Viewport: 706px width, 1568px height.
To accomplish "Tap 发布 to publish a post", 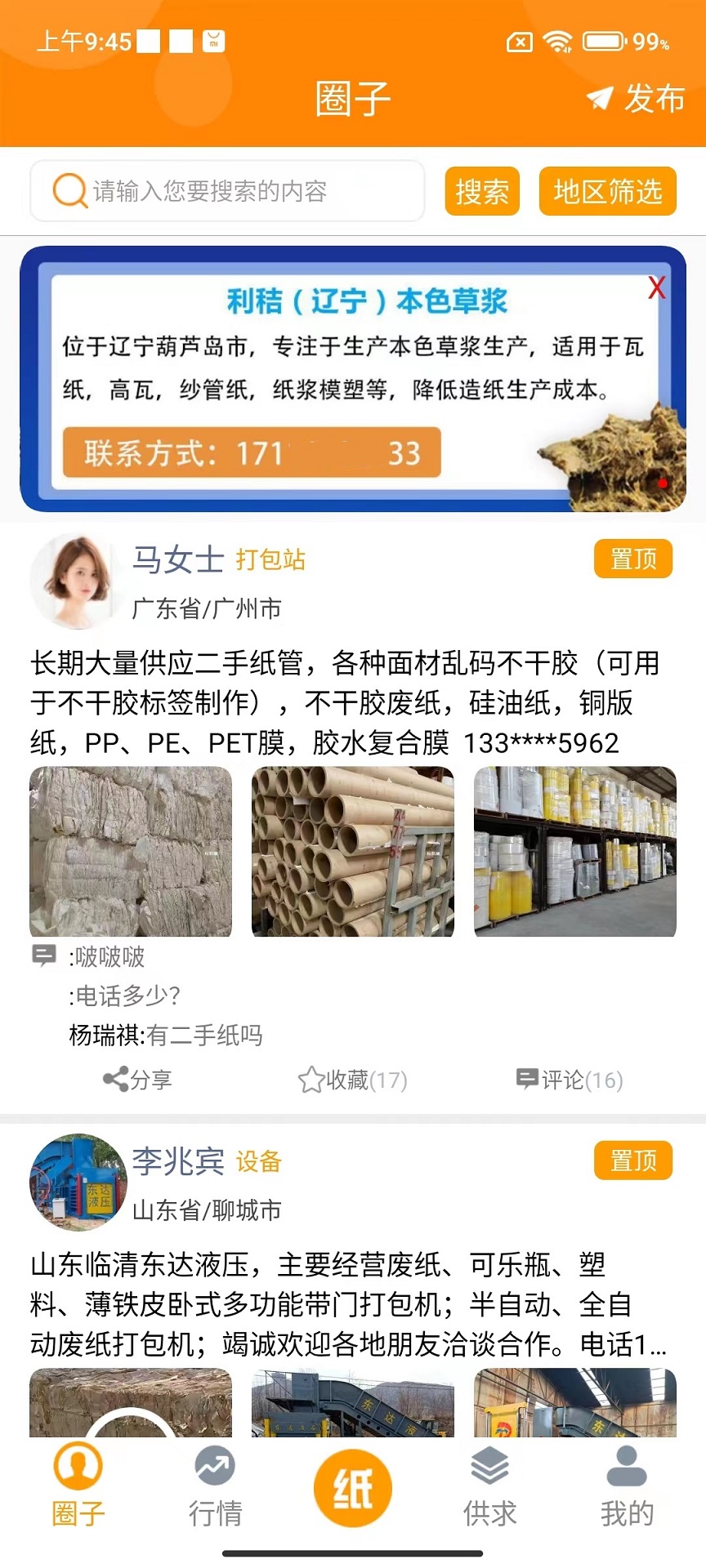I will tap(636, 99).
